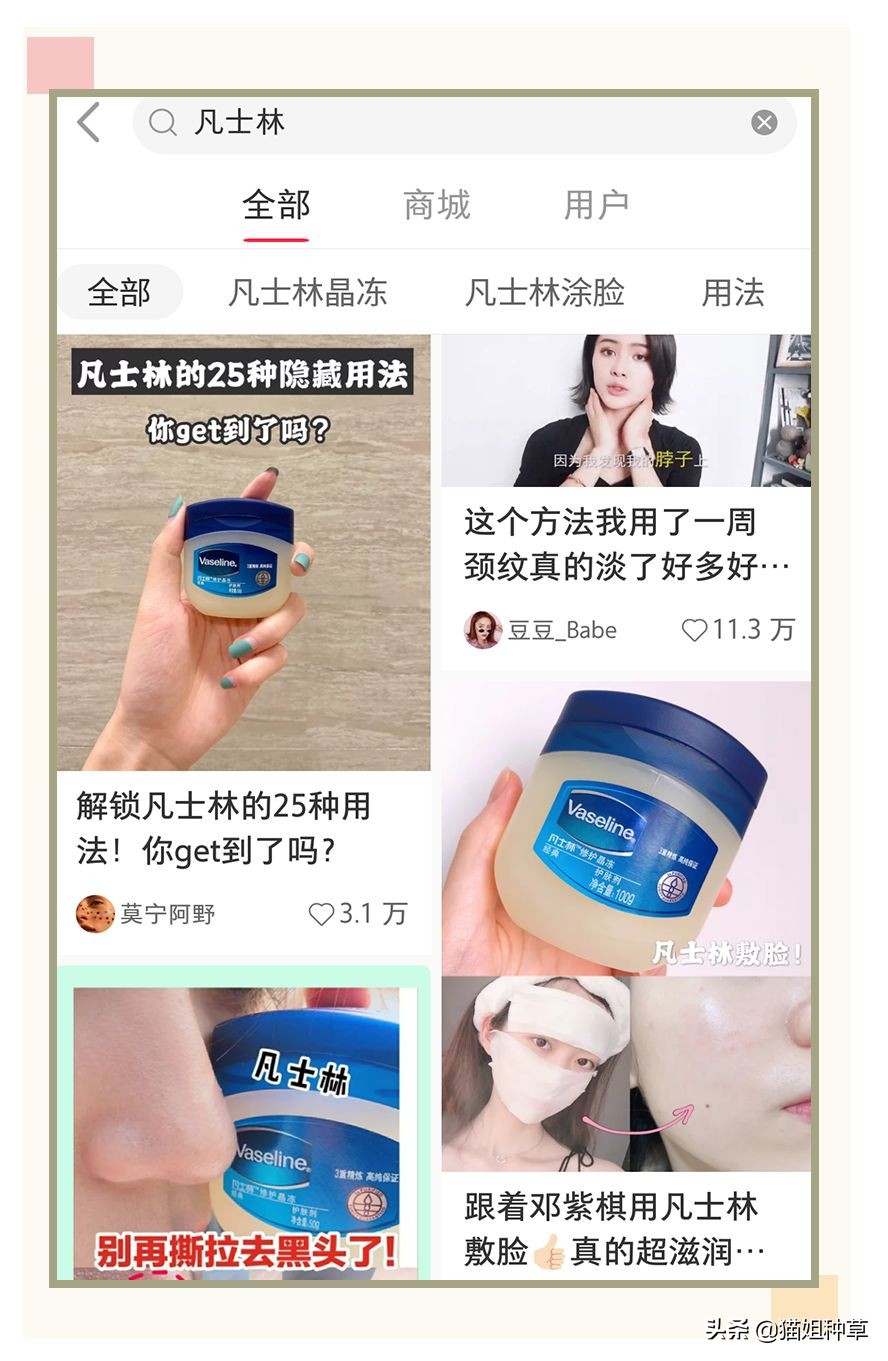Select the top 全部 tab
The height and width of the screenshot is (1361, 888).
(276, 205)
